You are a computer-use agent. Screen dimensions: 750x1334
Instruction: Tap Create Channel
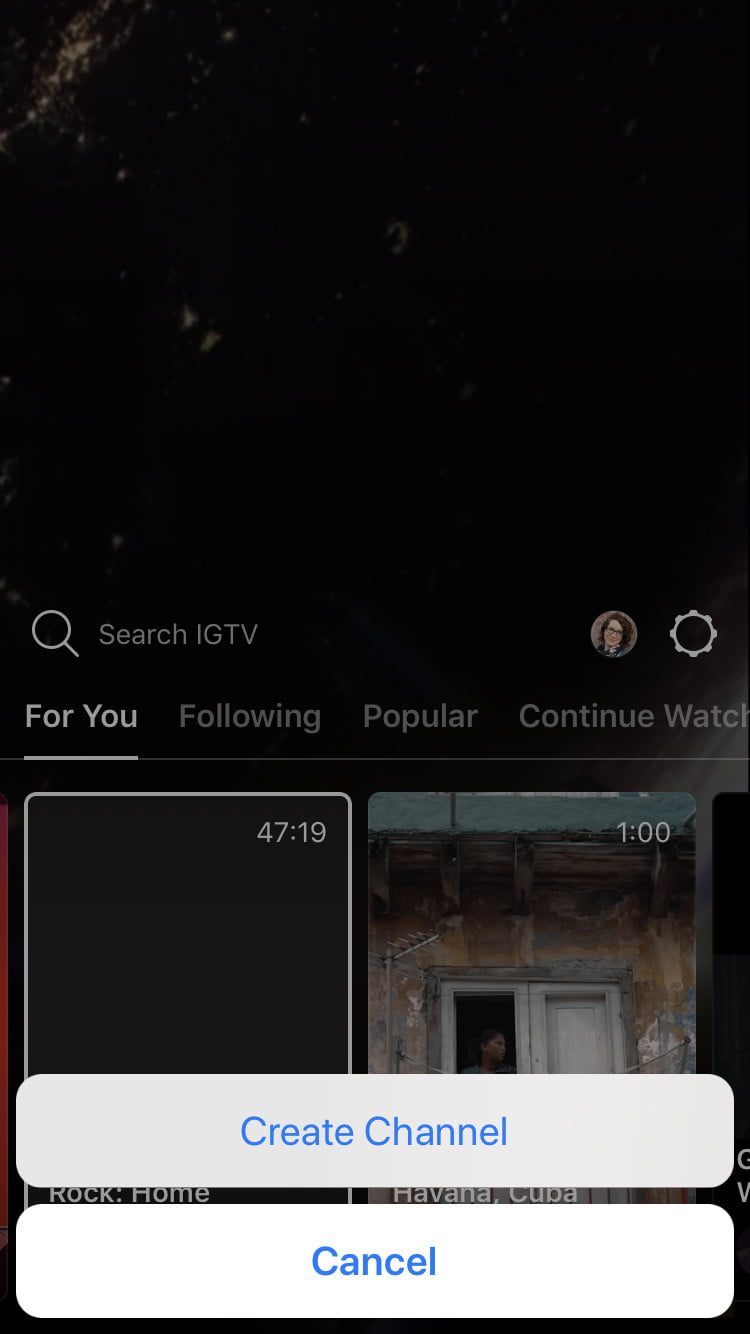click(x=374, y=1131)
